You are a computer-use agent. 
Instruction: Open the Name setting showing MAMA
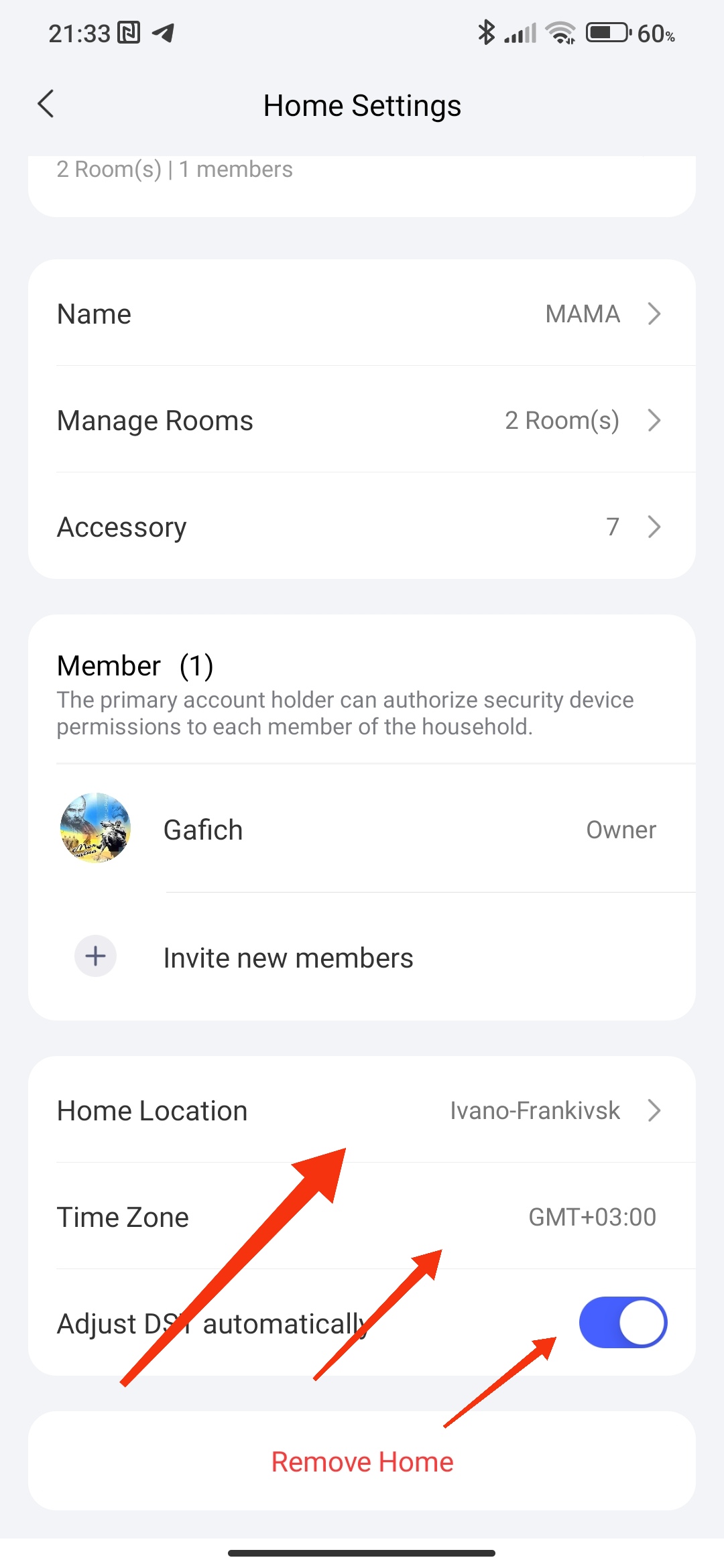point(362,314)
